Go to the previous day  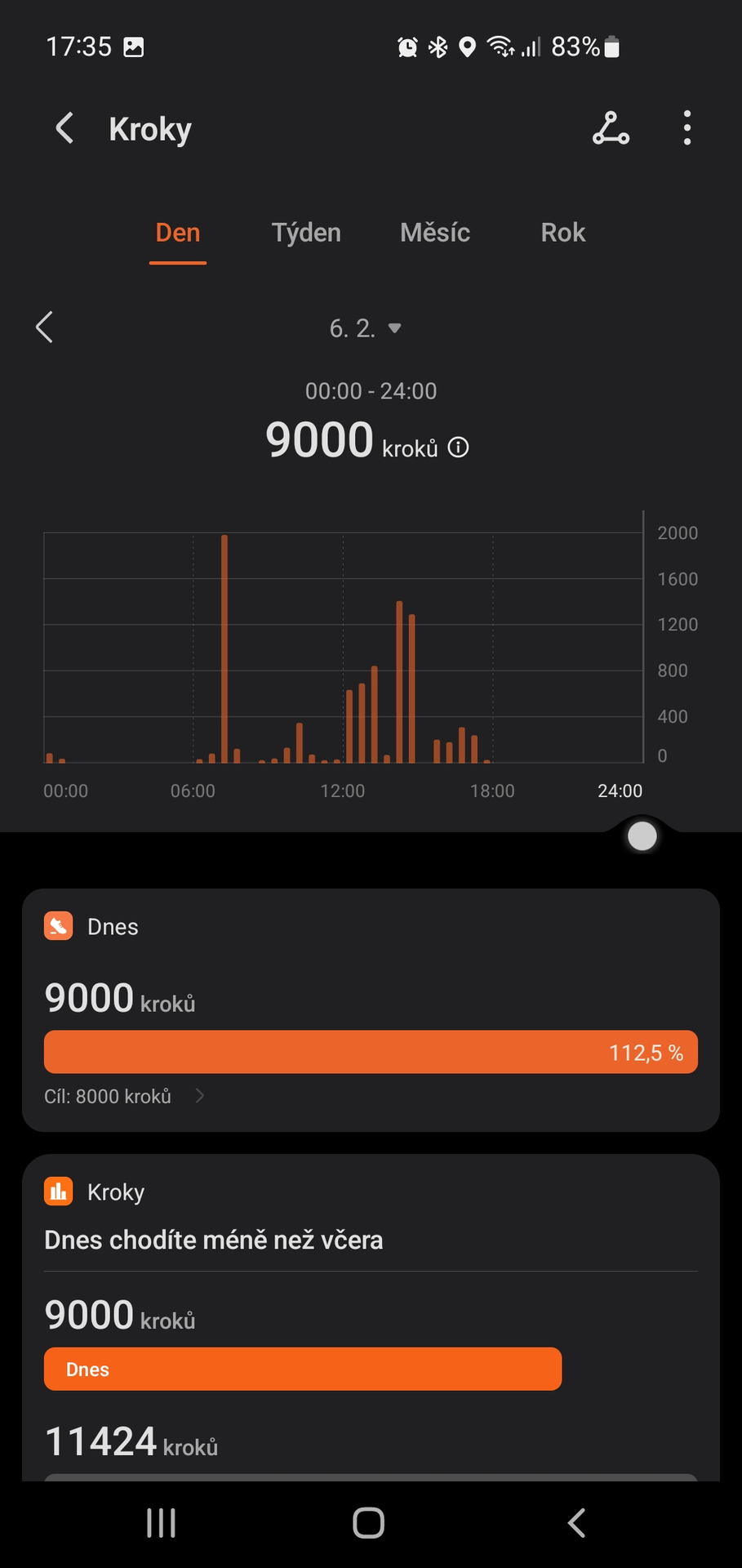click(45, 327)
